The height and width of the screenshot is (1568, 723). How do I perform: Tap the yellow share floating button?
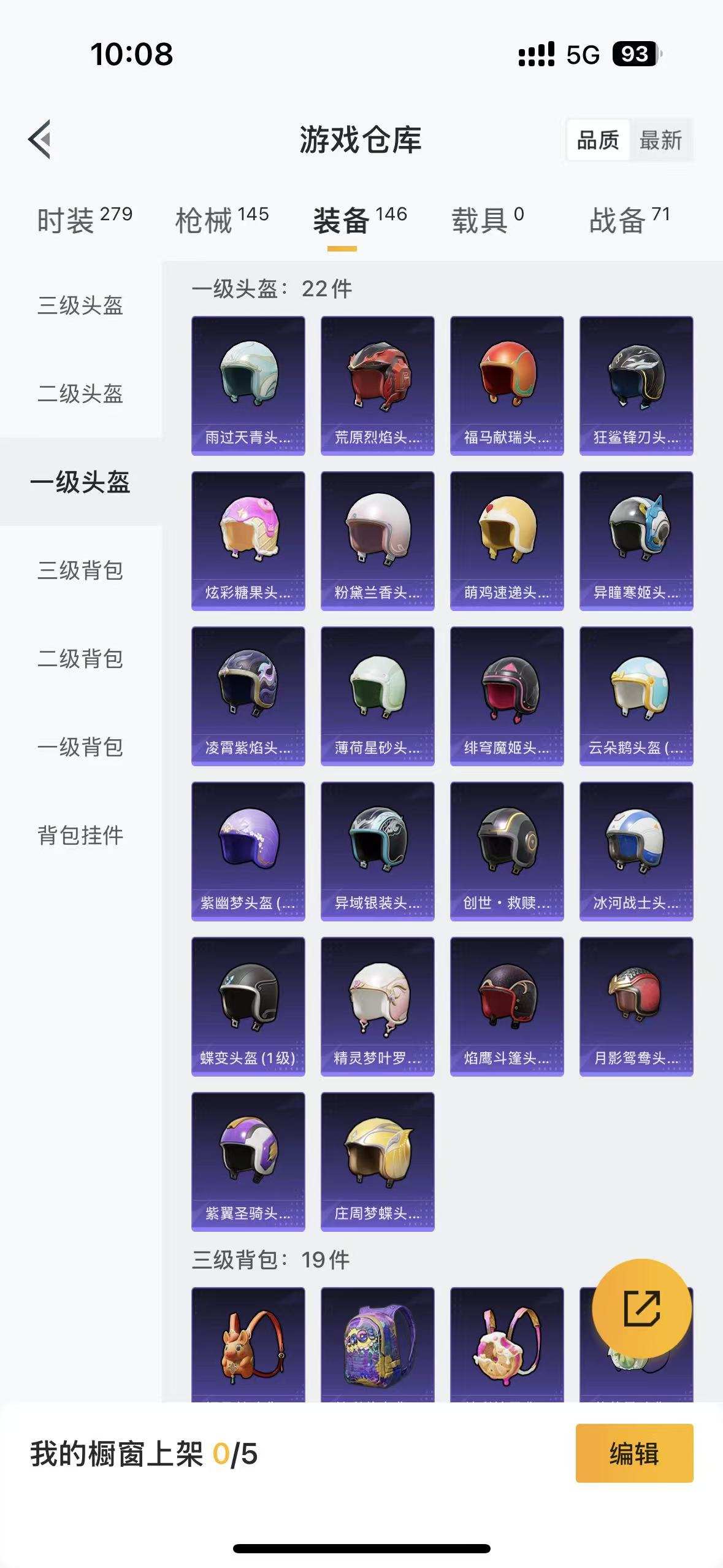pos(641,1309)
